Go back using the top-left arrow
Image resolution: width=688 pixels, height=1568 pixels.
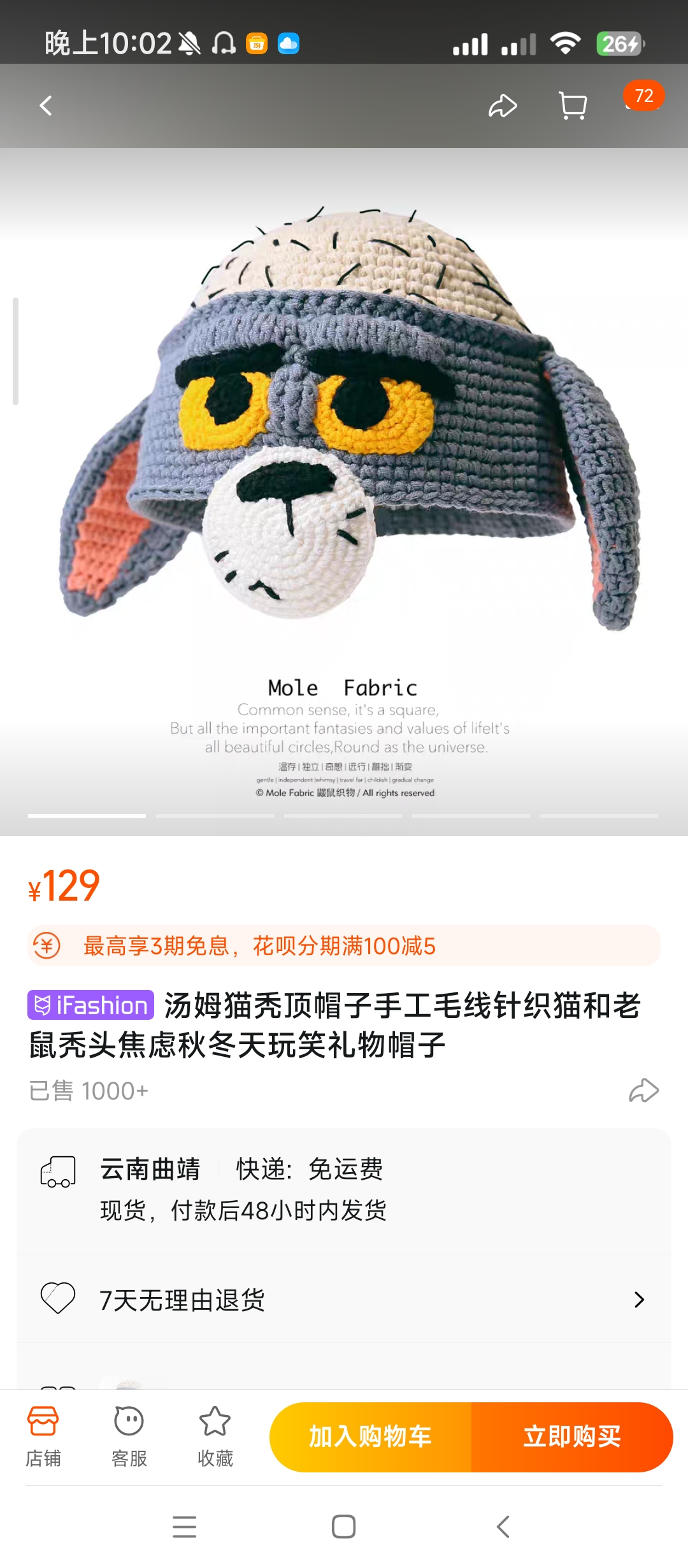[46, 106]
